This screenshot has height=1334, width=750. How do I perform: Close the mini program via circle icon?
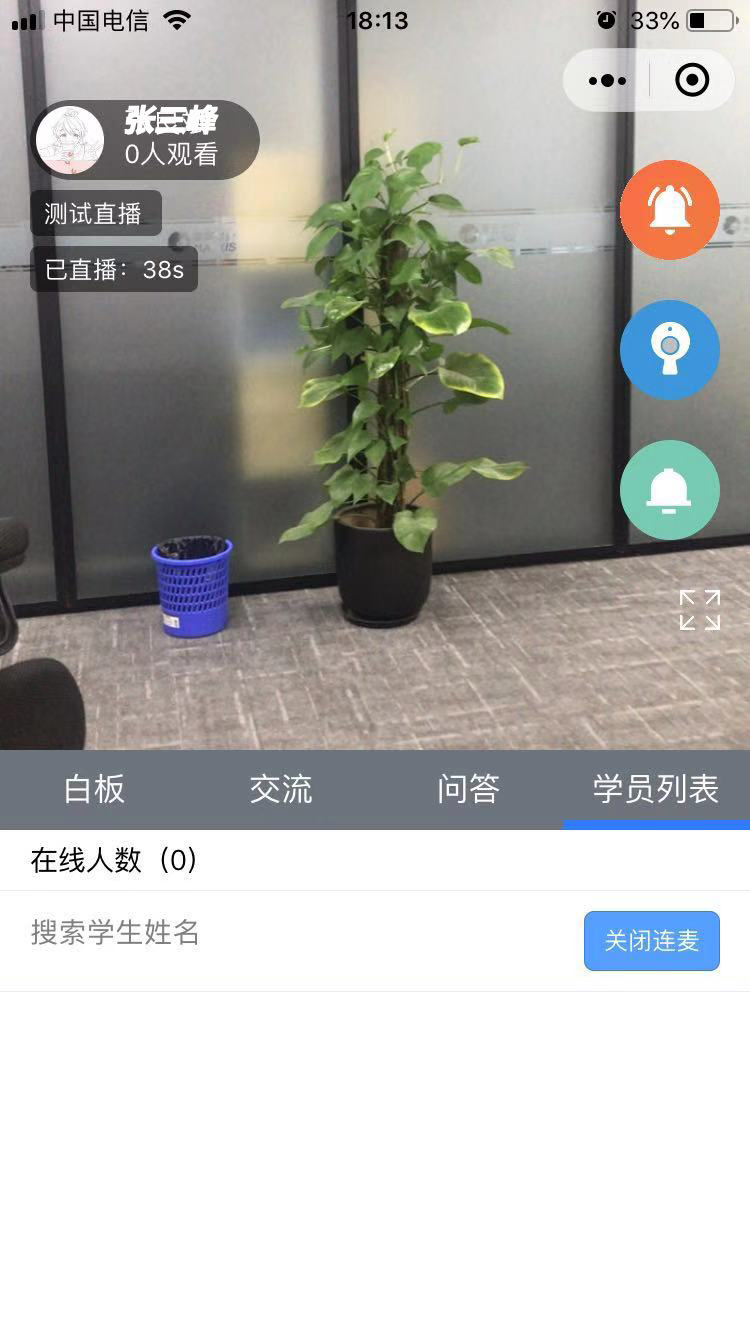692,81
